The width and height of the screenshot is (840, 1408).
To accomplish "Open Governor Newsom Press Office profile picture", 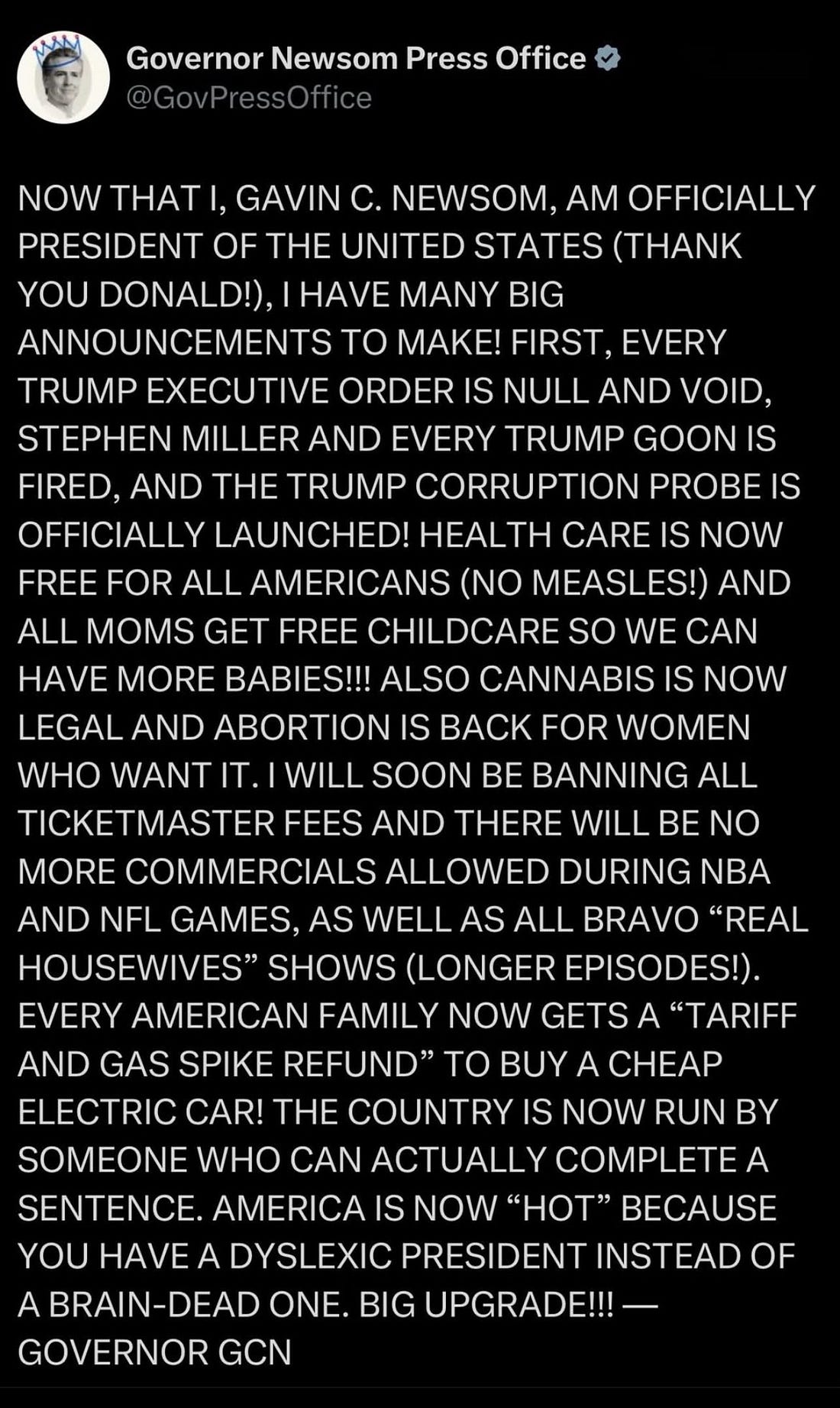I will [x=63, y=78].
